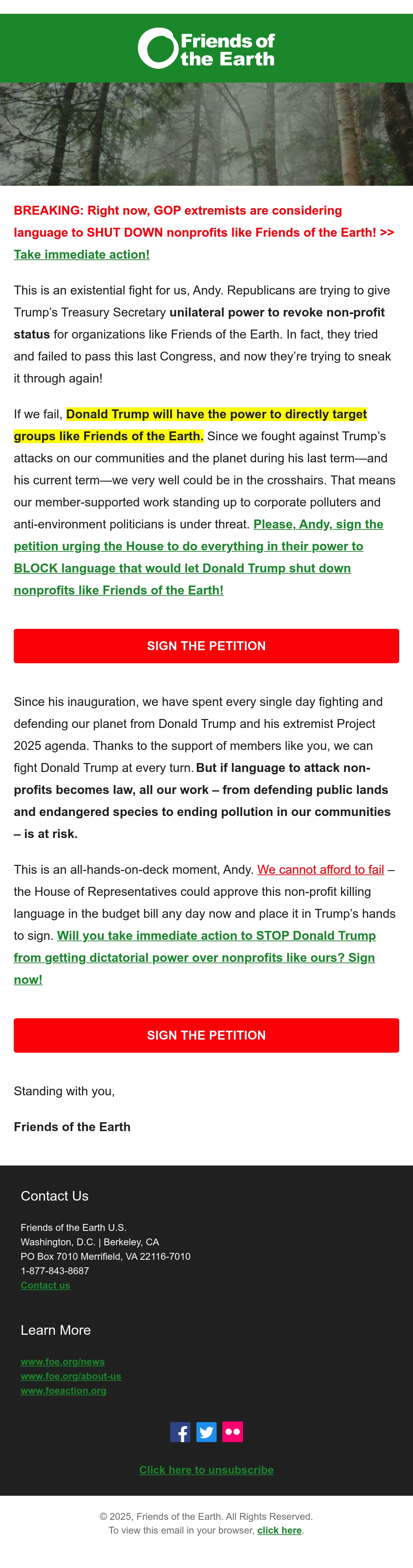Click here to unsubscribe
Screen dimensions: 413x1568
pos(206,1470)
